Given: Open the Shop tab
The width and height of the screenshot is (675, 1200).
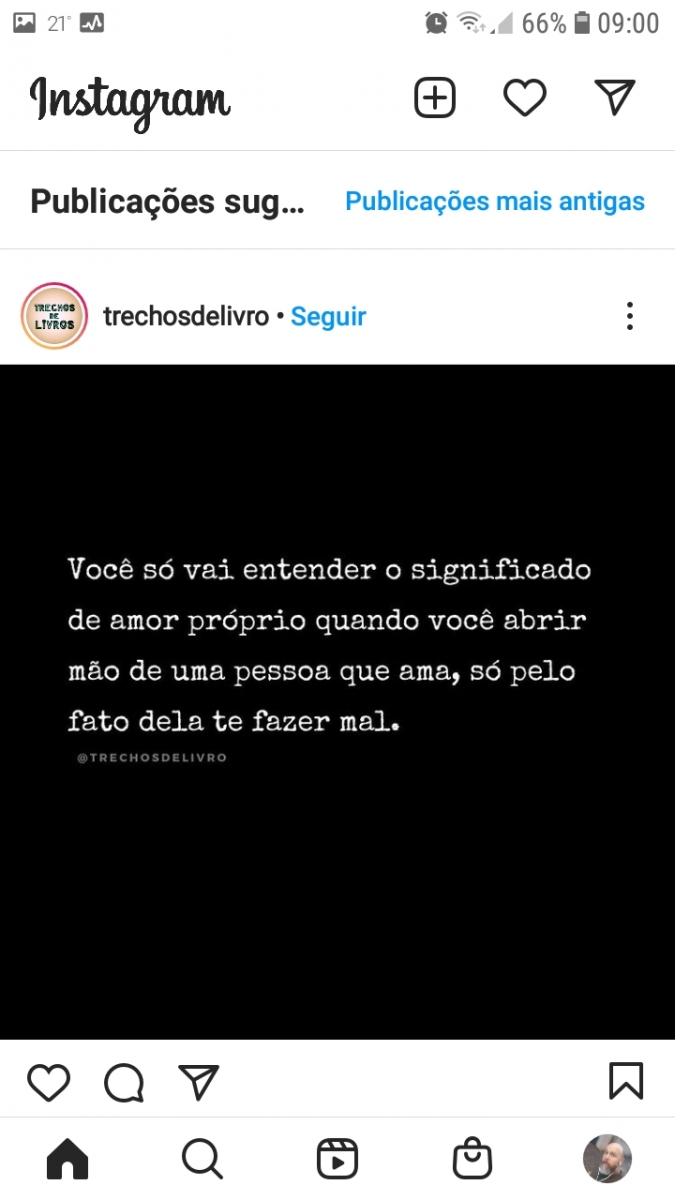Looking at the screenshot, I should (472, 1160).
